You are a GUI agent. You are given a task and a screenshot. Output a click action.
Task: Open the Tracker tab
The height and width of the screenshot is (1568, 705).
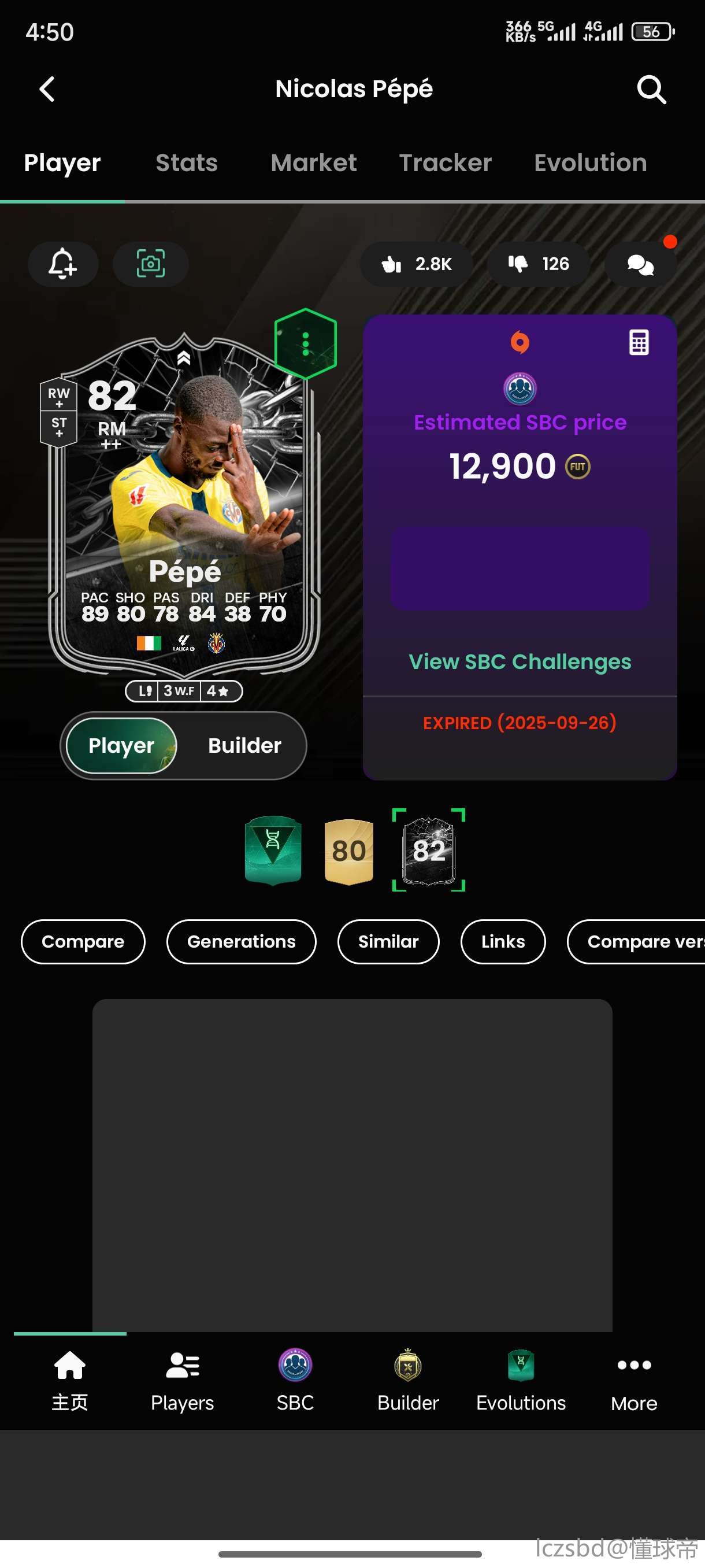pos(444,163)
